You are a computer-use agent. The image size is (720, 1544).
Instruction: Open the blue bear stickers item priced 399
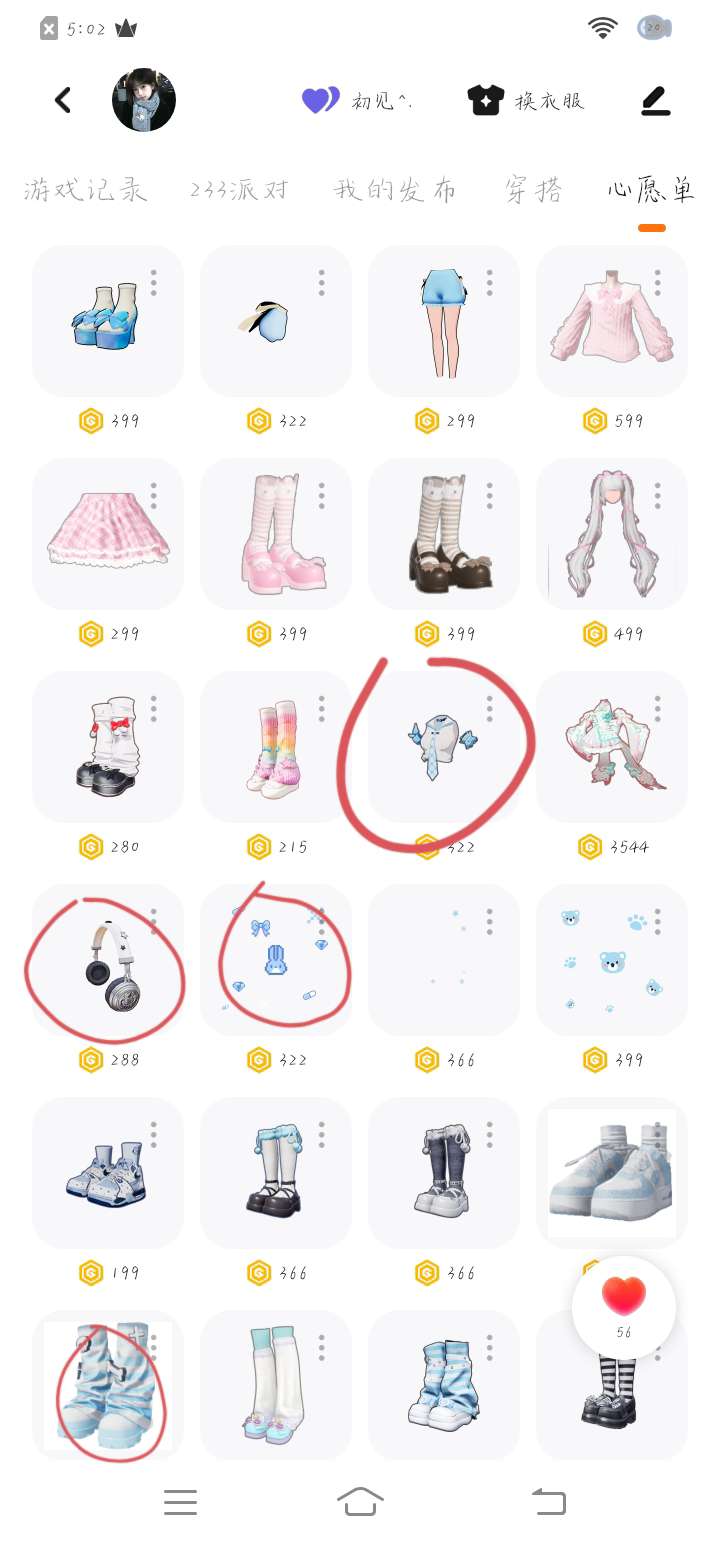coord(612,960)
